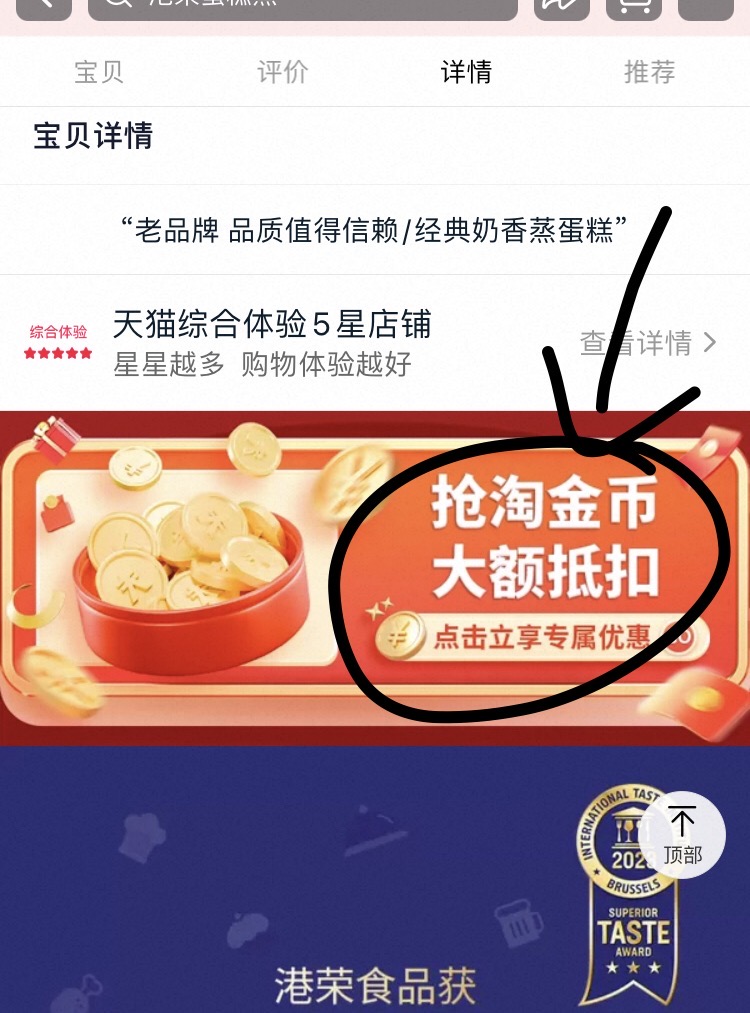This screenshot has height=1013, width=750.
Task: Switch to the 评价 tab
Action: [x=281, y=71]
